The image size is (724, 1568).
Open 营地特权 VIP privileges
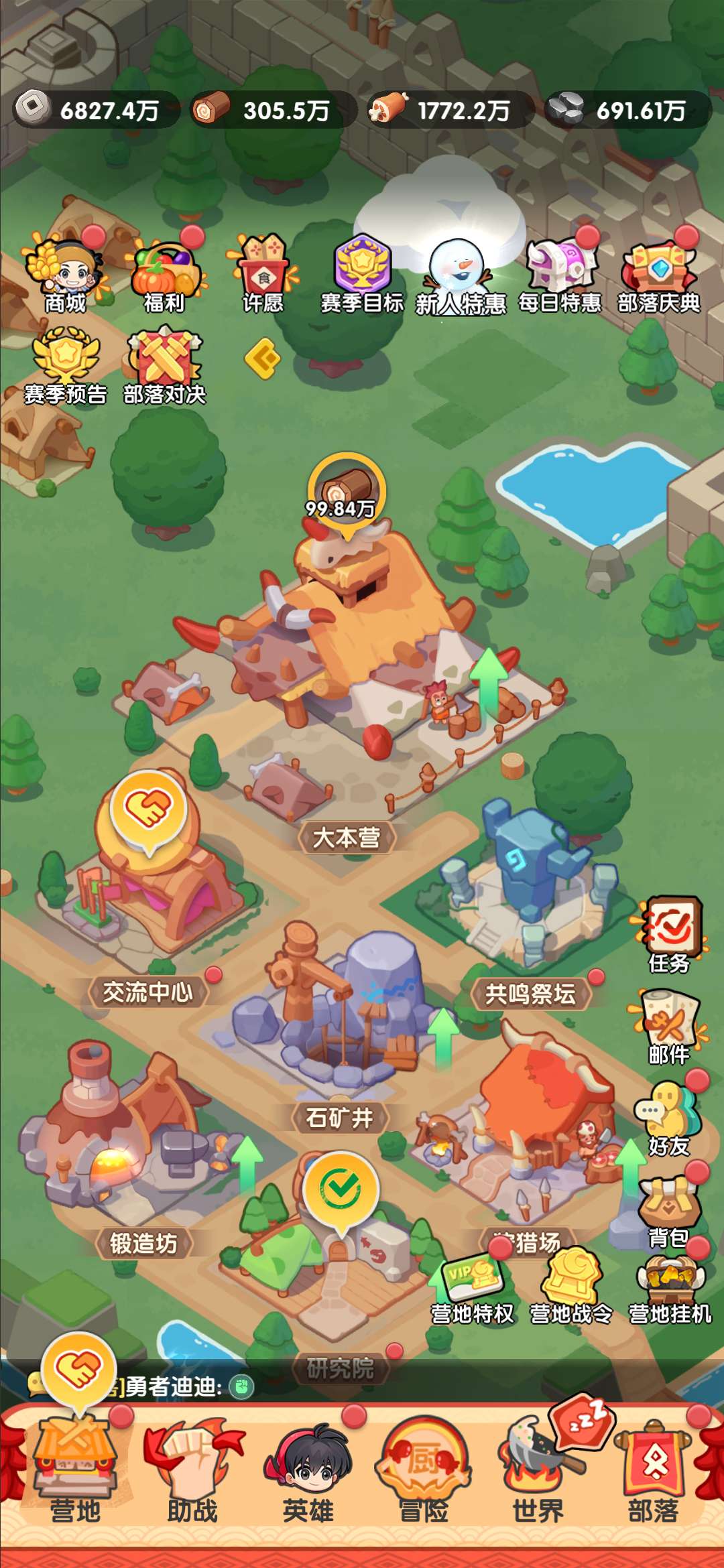472,1289
